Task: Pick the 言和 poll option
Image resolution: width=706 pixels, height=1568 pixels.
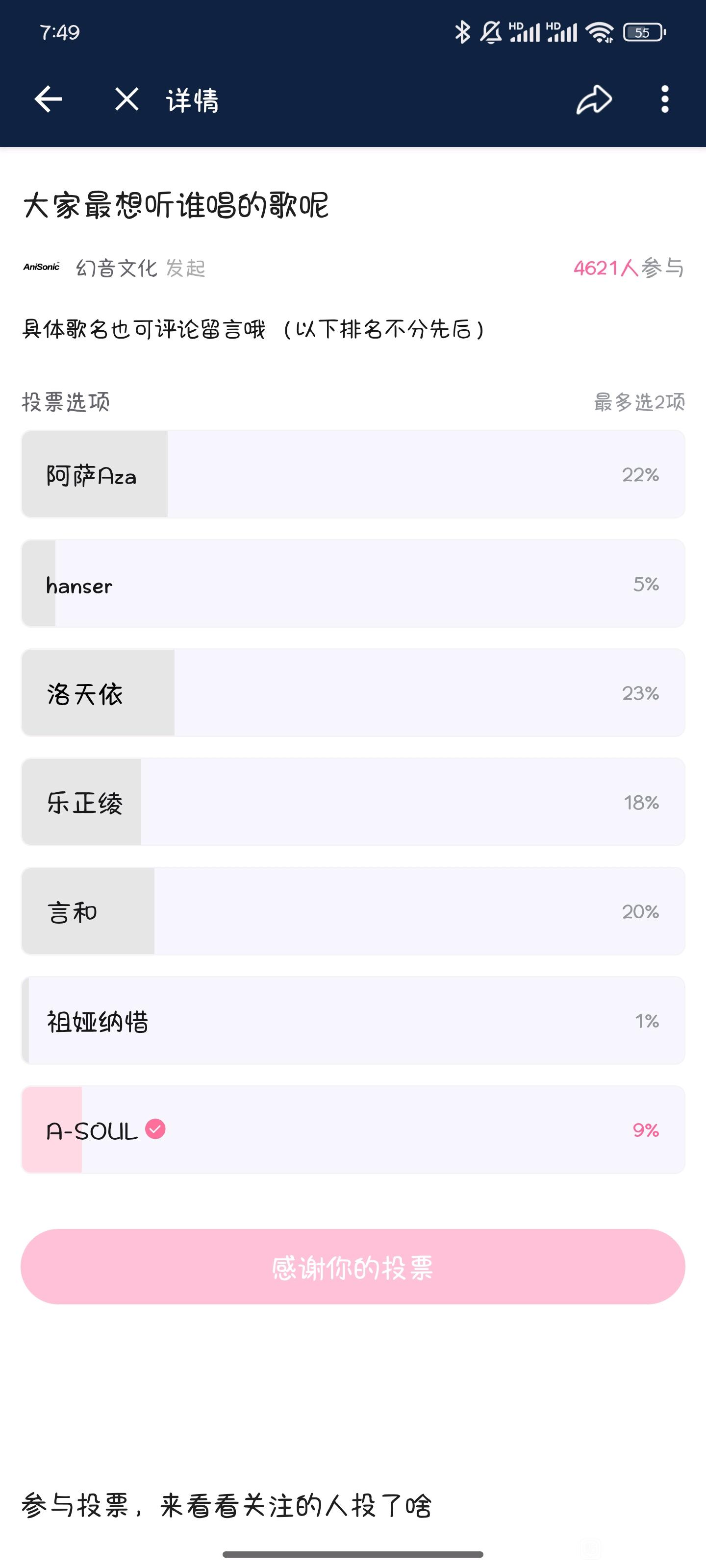Action: (353, 911)
